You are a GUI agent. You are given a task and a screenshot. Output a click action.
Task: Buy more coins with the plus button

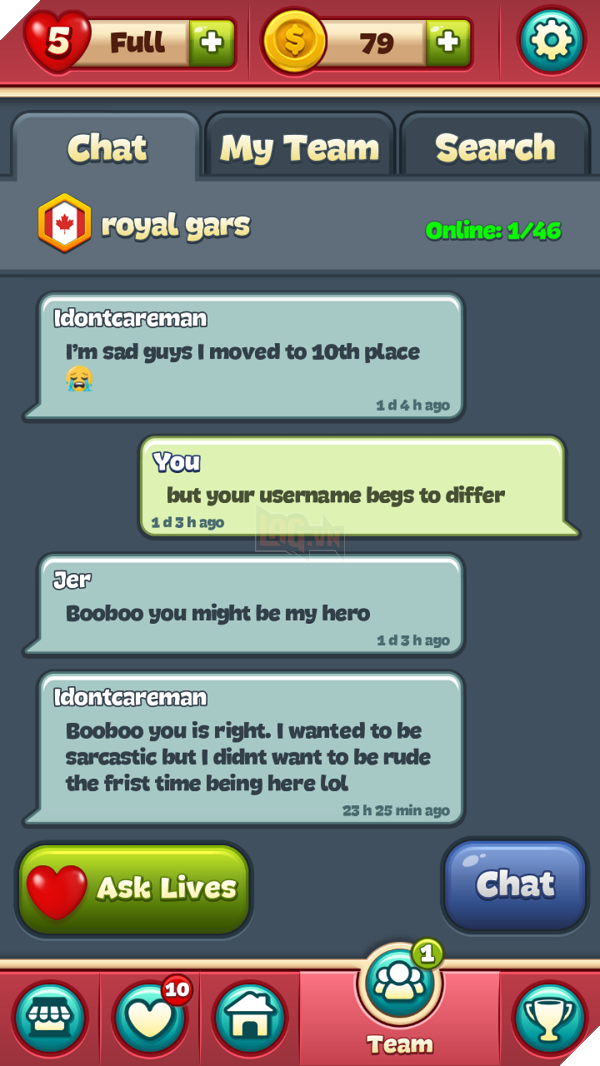coord(448,43)
